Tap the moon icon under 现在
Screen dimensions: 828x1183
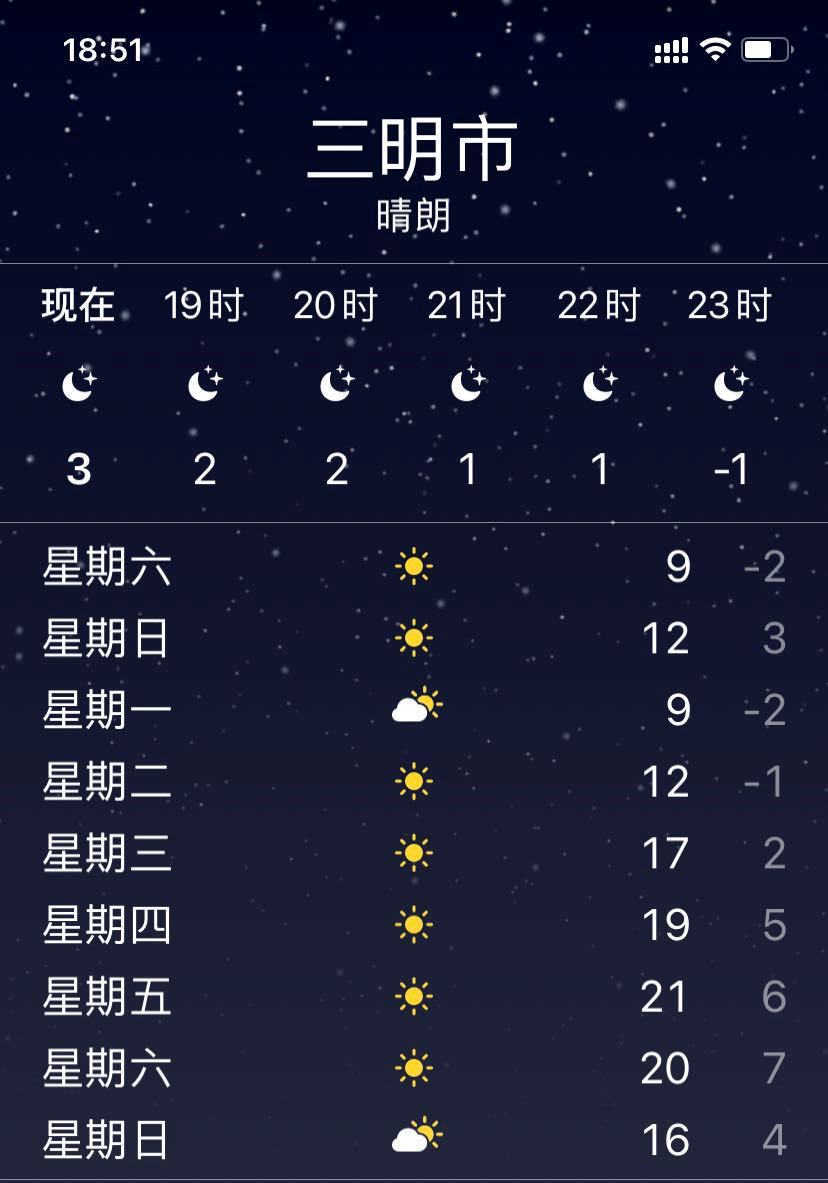[x=78, y=384]
